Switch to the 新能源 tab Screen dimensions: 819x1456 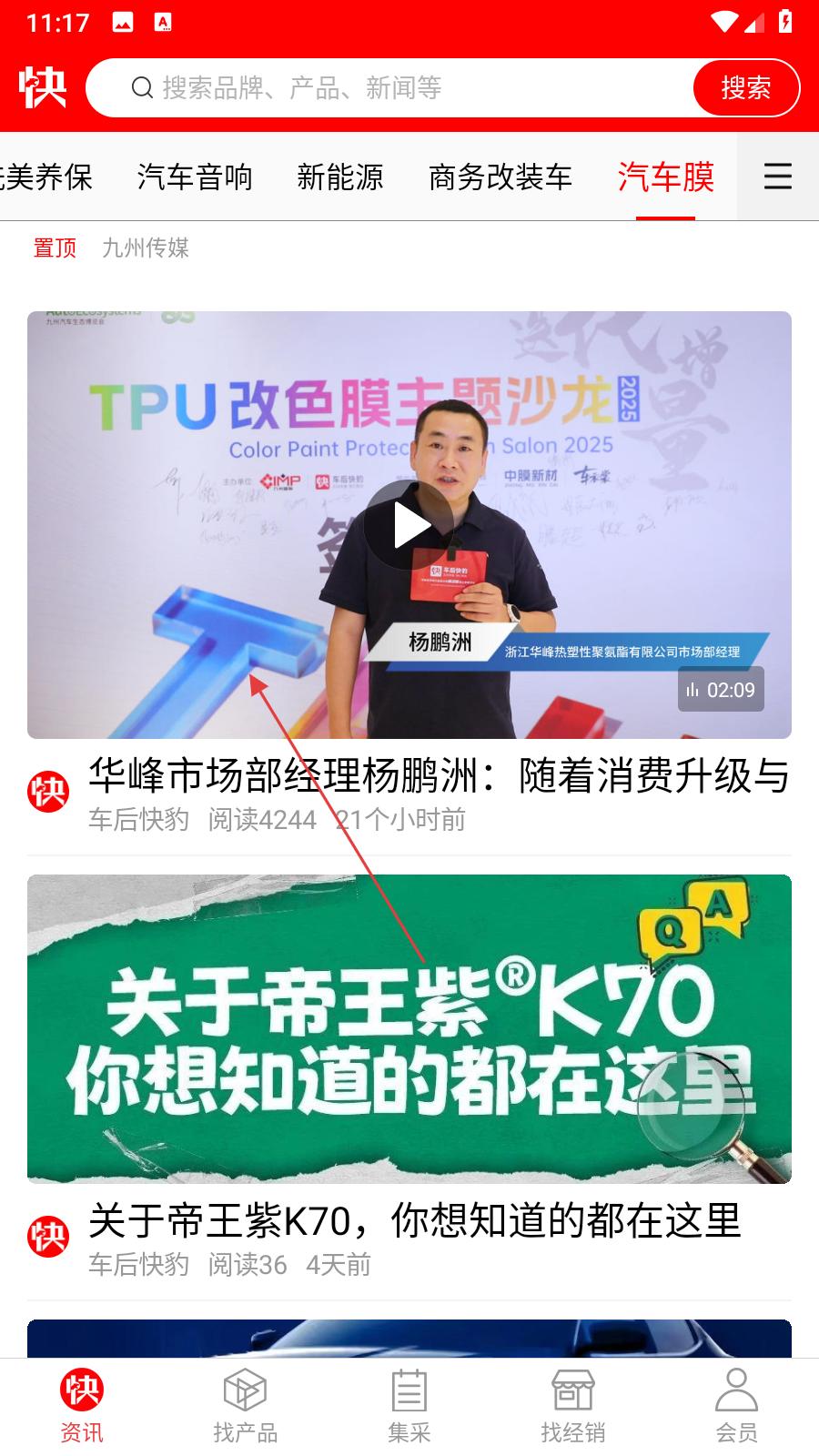pos(340,177)
